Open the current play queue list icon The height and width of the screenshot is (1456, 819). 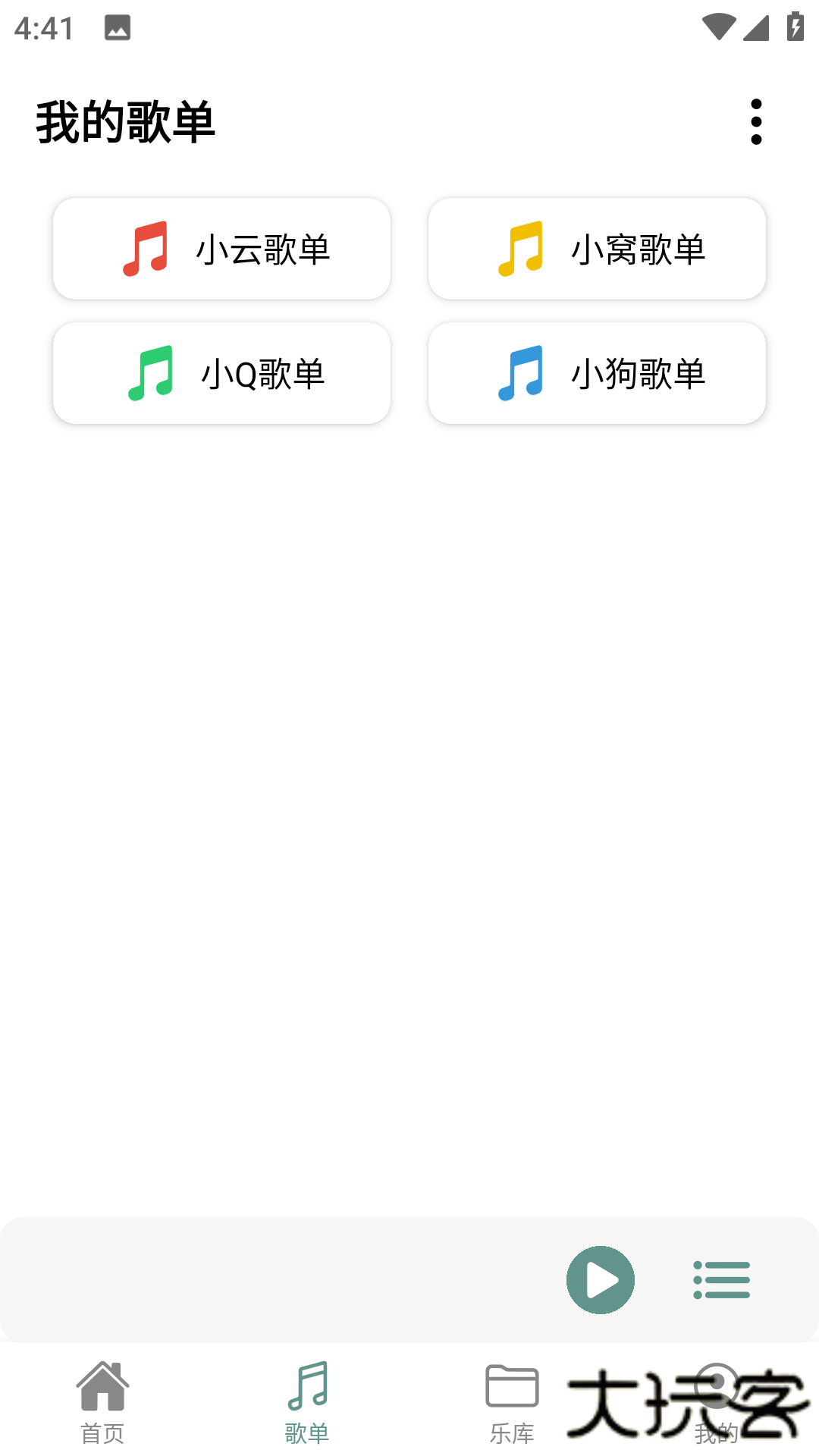(x=721, y=1279)
